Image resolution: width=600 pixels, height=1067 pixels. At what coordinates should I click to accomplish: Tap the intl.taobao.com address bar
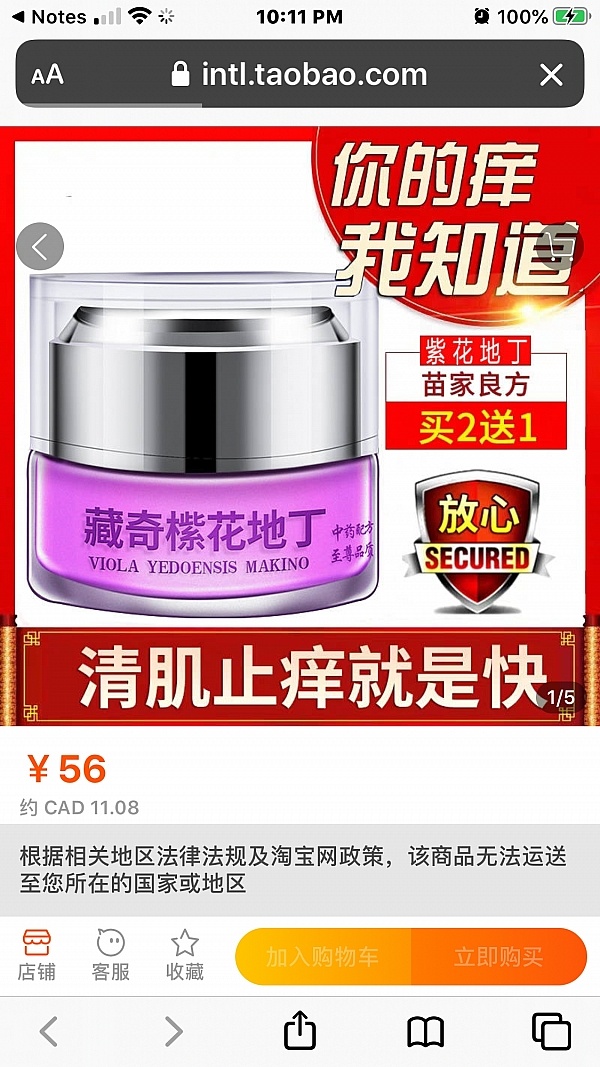click(x=300, y=74)
